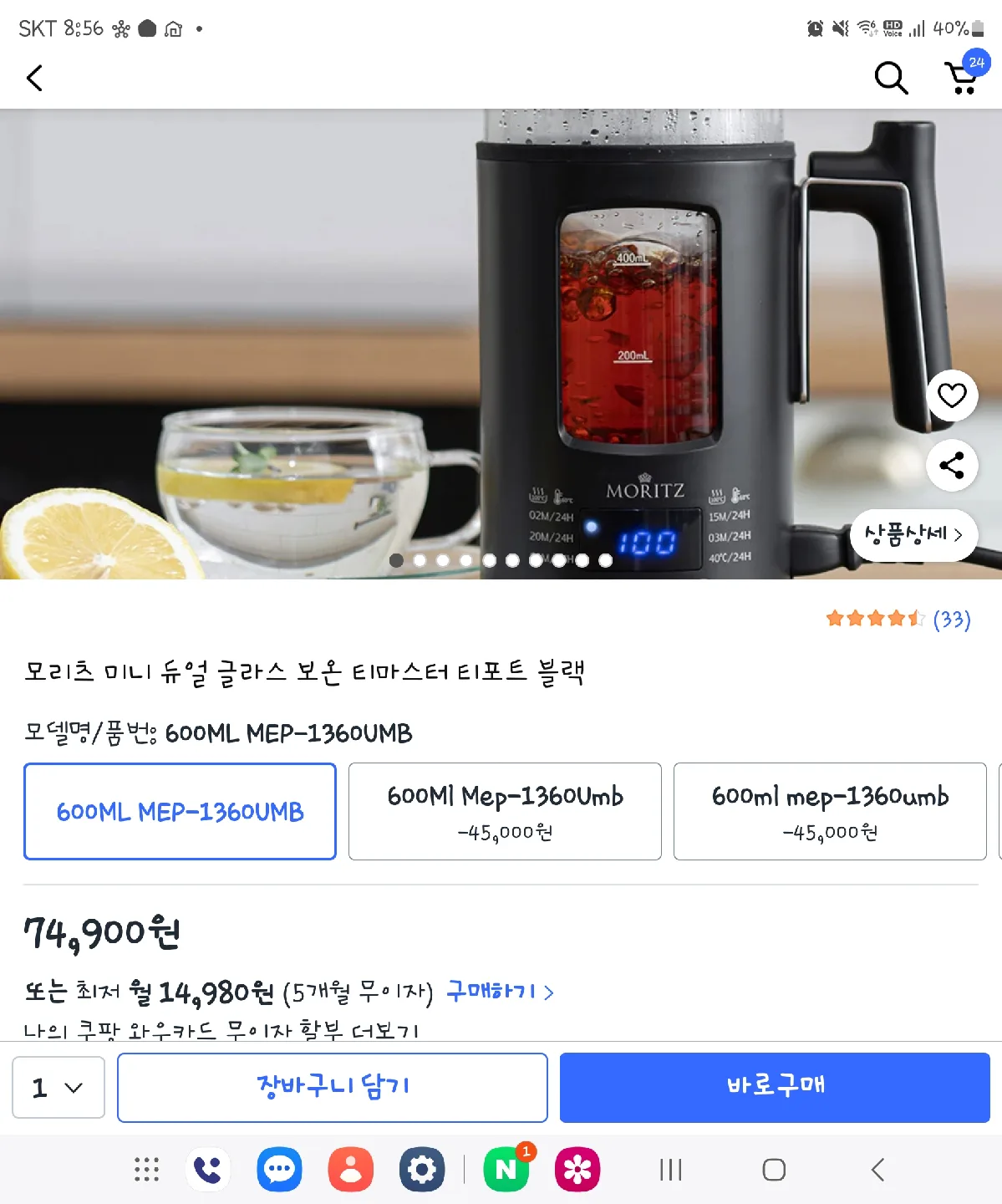Open recent apps from the navigation bar
Viewport: 1002px width, 1204px height.
pos(671,1169)
